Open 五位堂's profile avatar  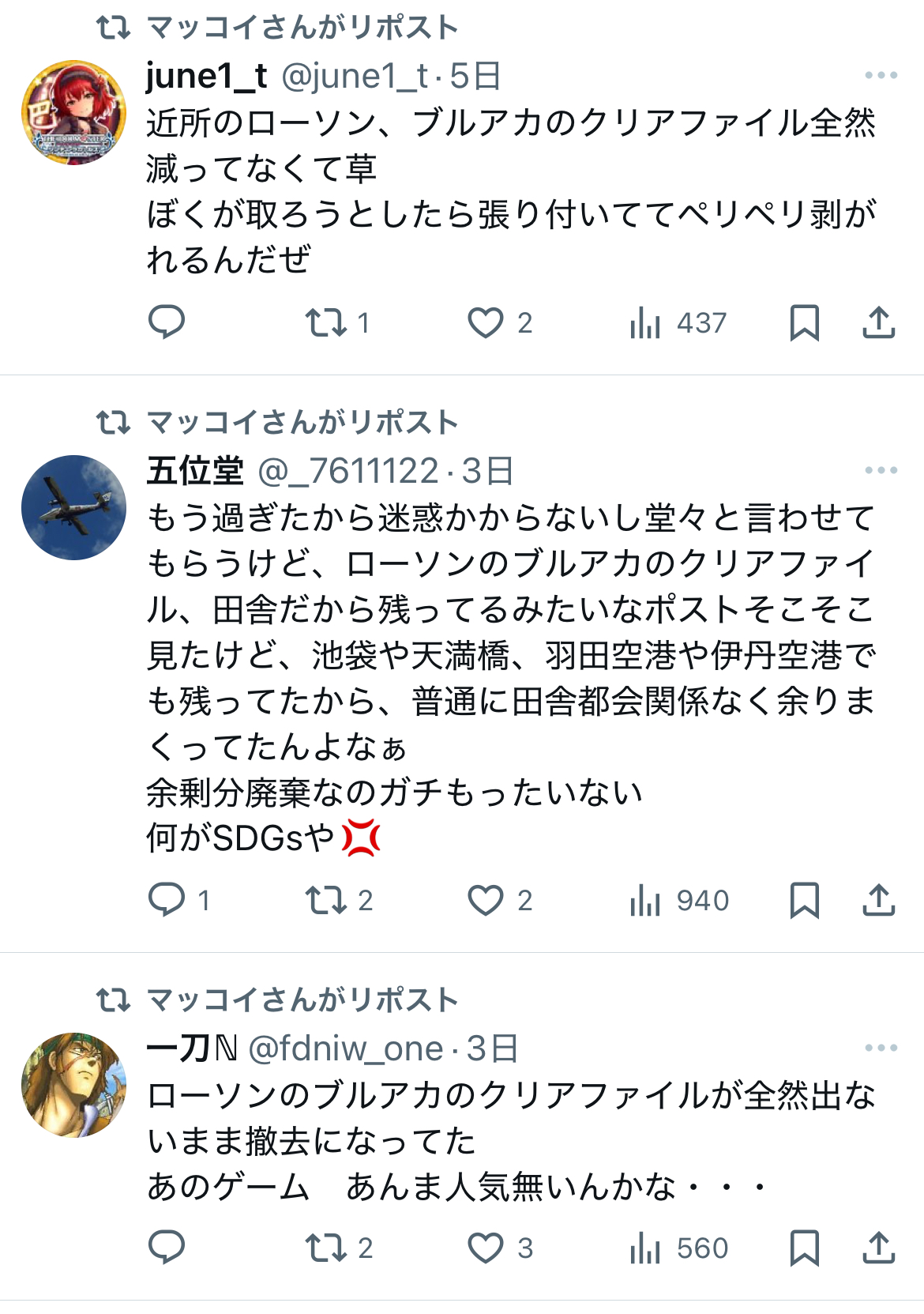pos(73,507)
